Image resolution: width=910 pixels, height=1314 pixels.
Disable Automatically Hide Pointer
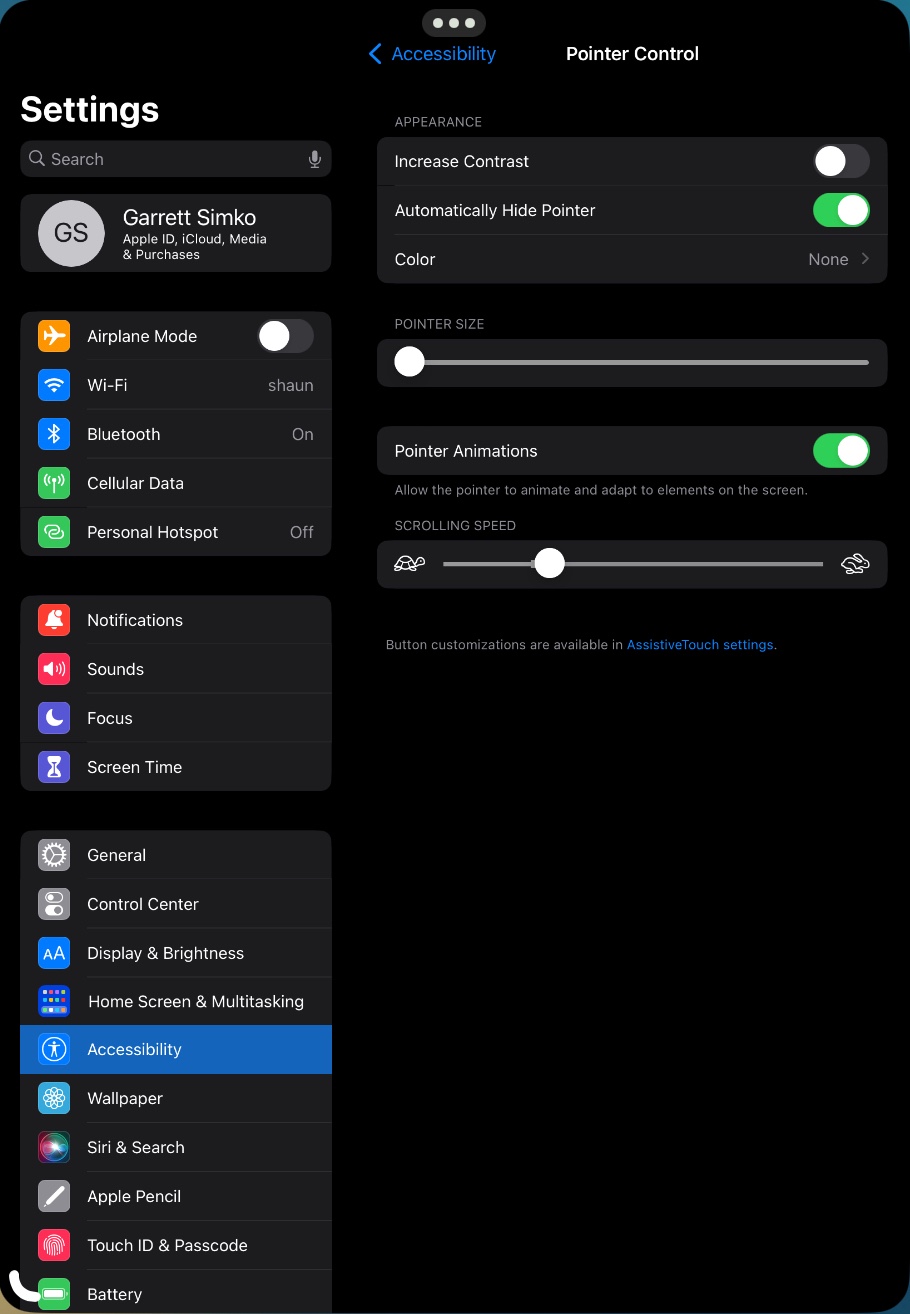[x=841, y=210]
